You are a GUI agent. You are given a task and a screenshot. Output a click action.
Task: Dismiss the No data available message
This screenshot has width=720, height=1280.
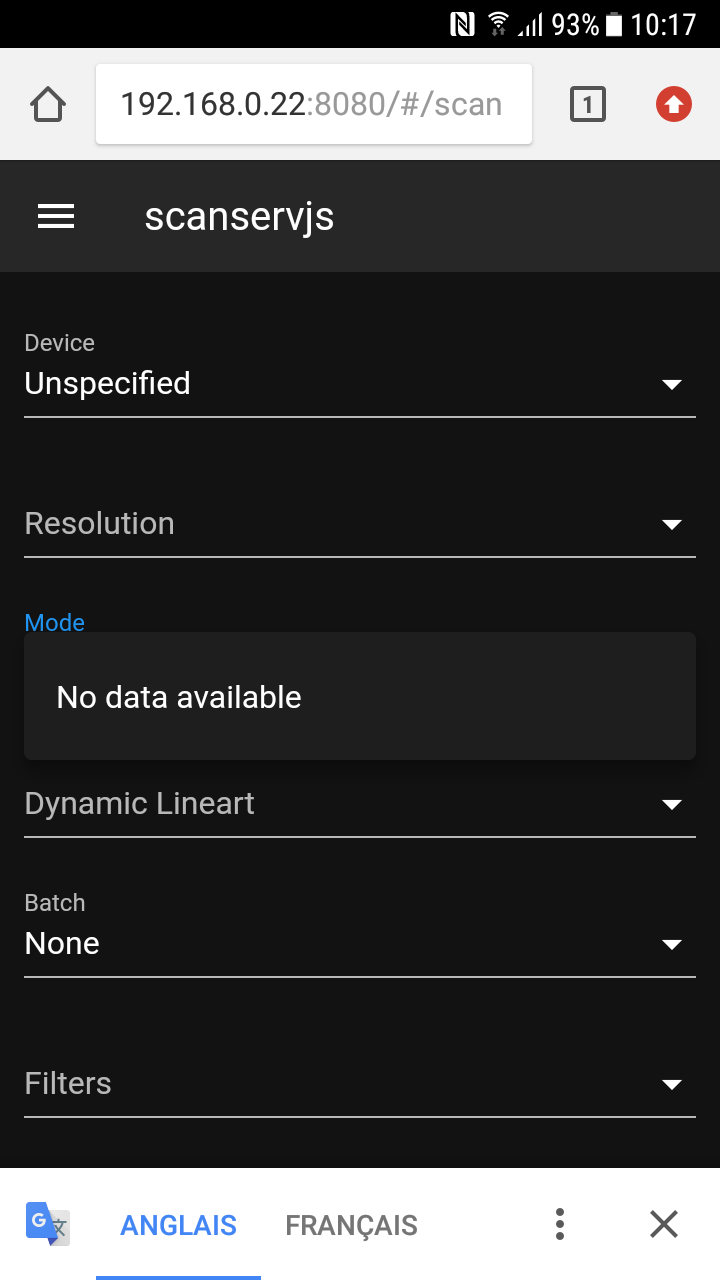(179, 696)
